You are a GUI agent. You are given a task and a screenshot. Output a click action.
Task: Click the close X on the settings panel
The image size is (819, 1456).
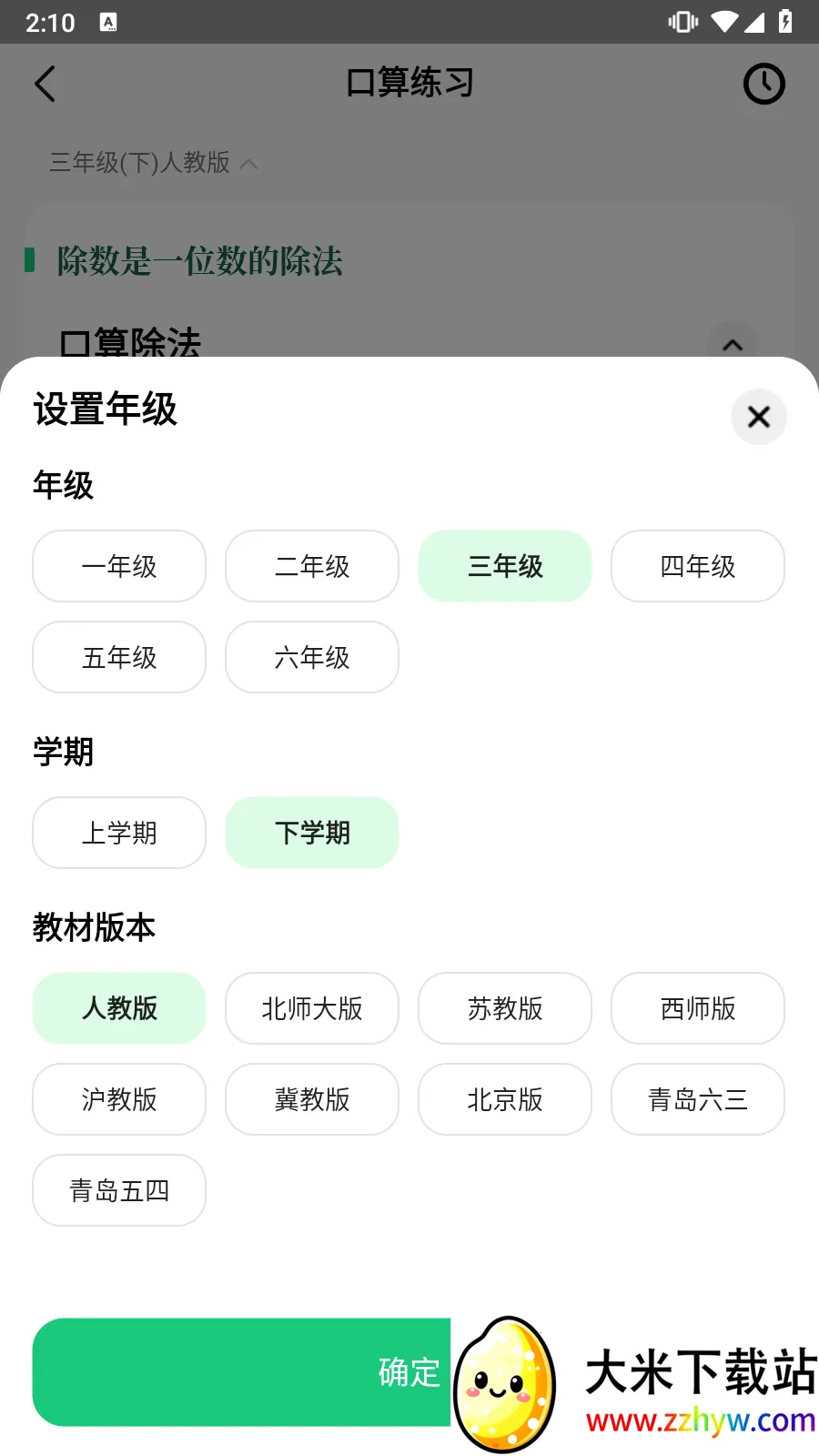[x=758, y=417]
